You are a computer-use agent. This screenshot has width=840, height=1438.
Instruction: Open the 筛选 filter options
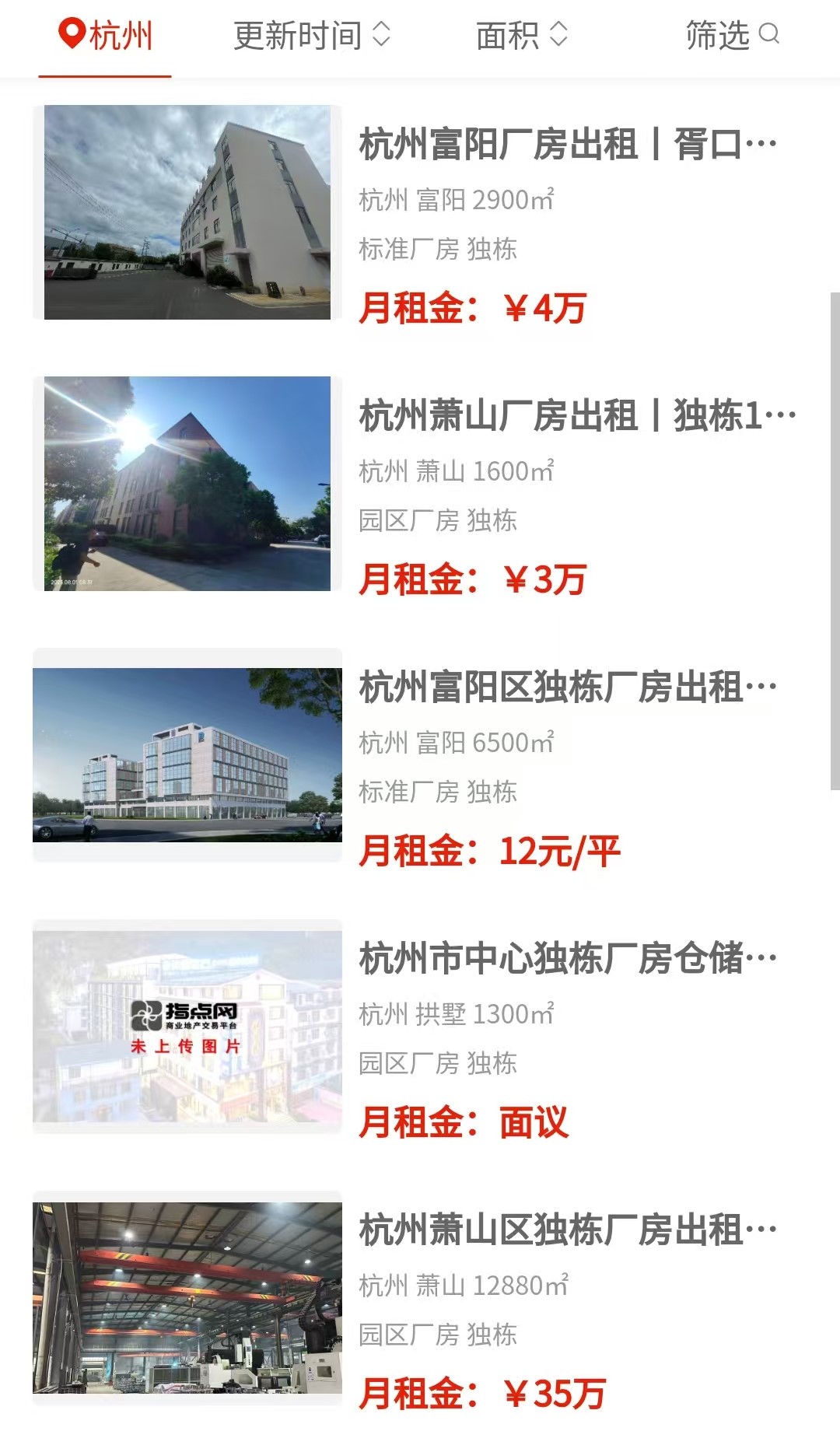point(732,36)
